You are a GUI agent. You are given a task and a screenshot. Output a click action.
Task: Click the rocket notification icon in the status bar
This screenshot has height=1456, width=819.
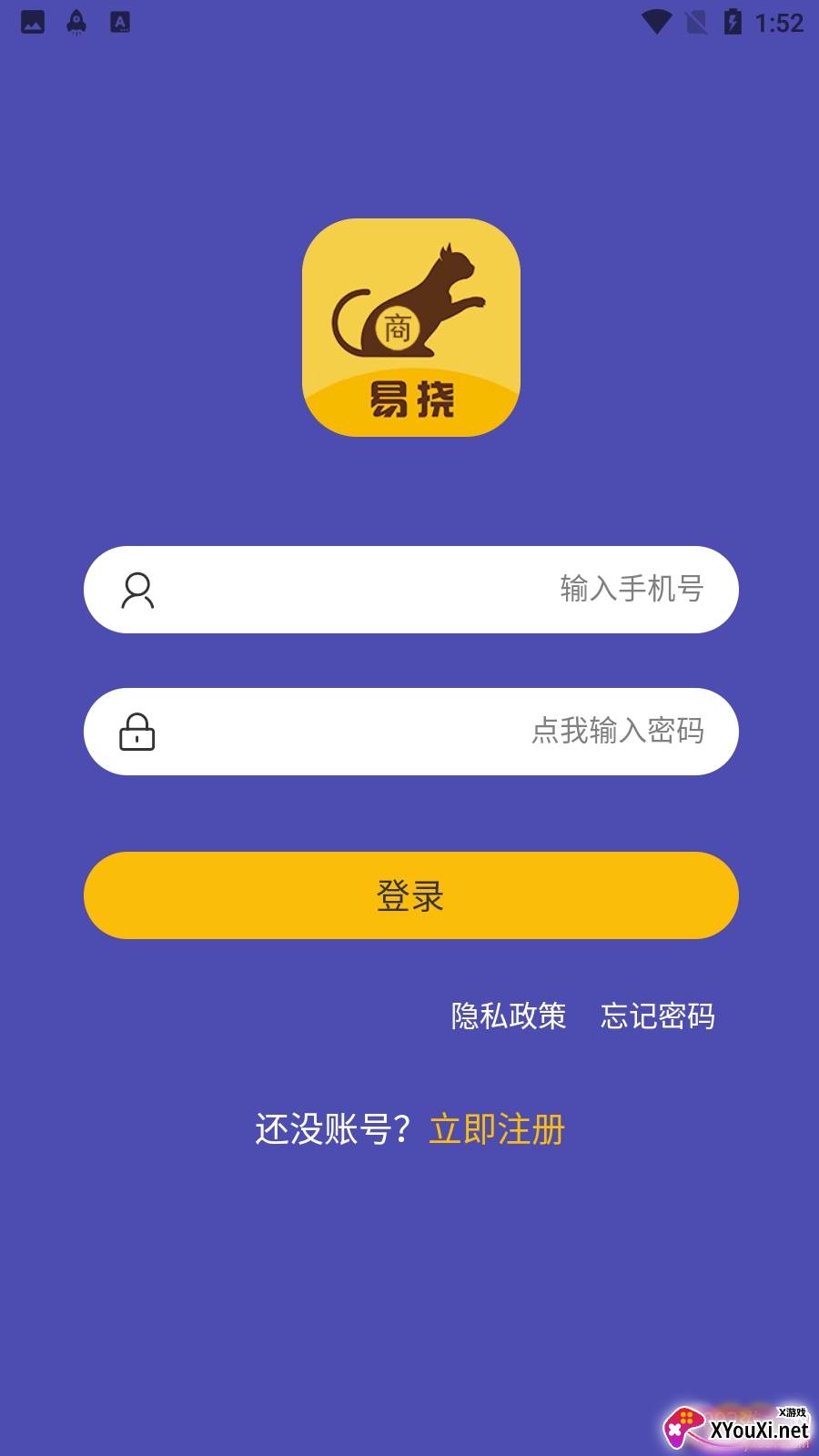(76, 22)
